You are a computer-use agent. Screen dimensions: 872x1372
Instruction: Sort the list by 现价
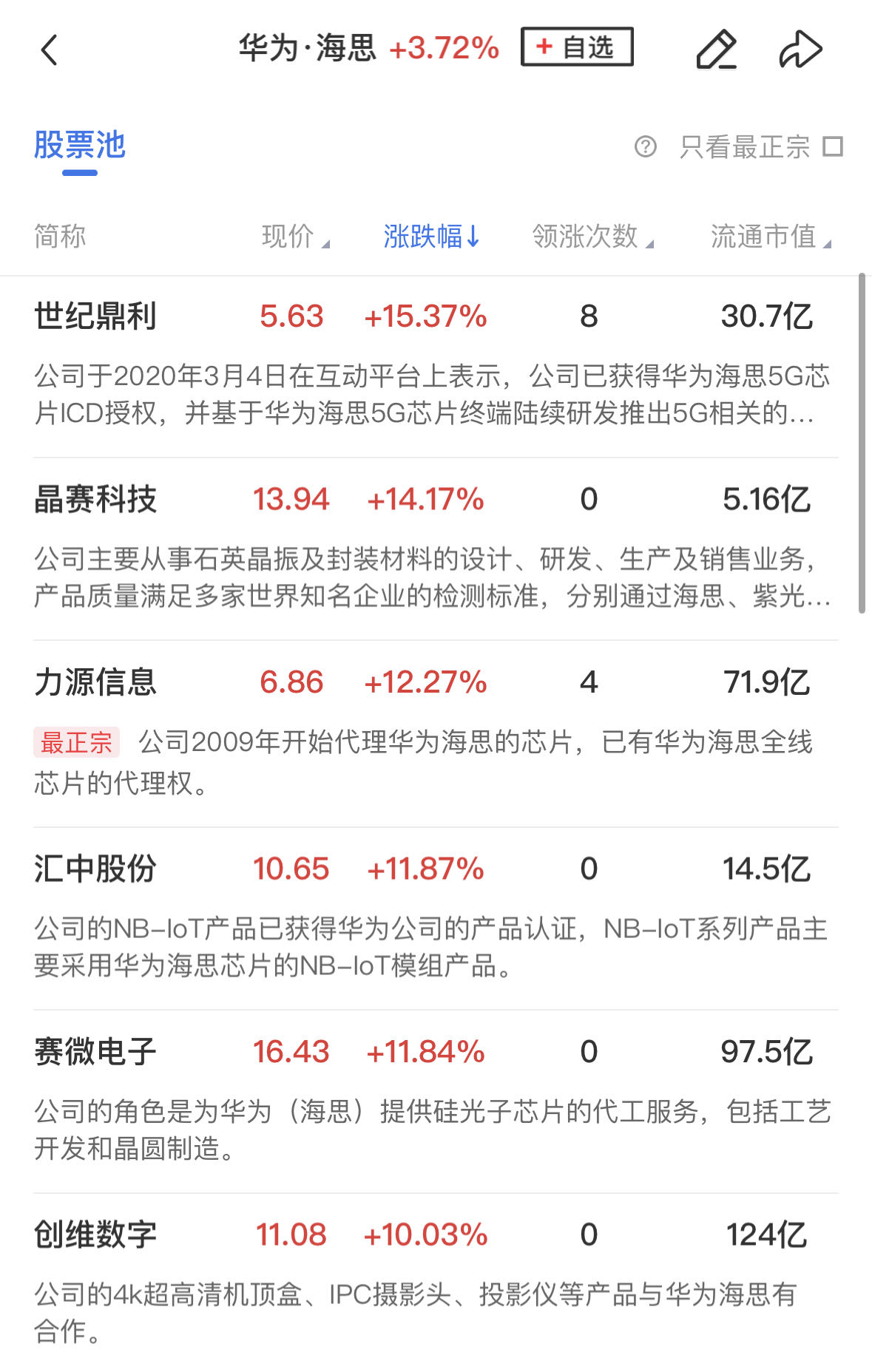294,237
